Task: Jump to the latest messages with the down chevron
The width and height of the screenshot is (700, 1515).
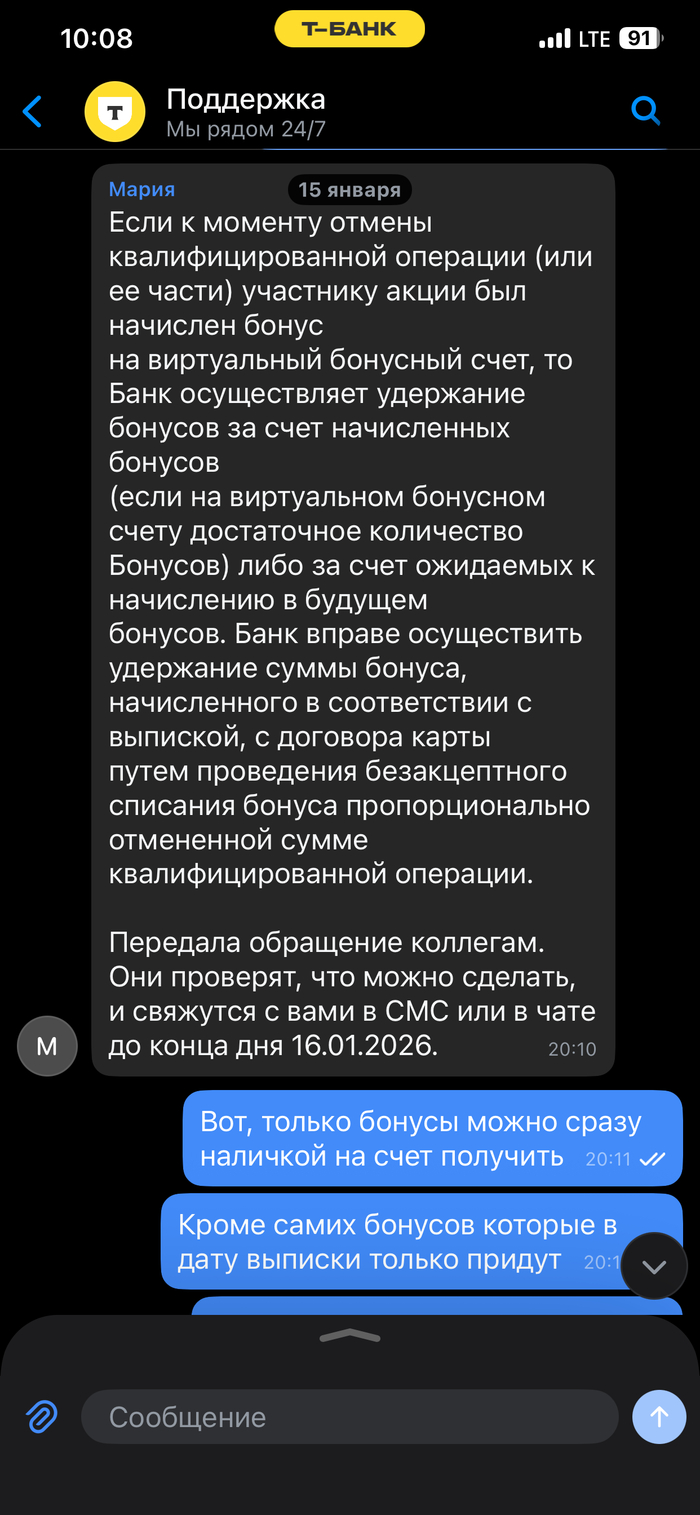Action: point(654,1266)
